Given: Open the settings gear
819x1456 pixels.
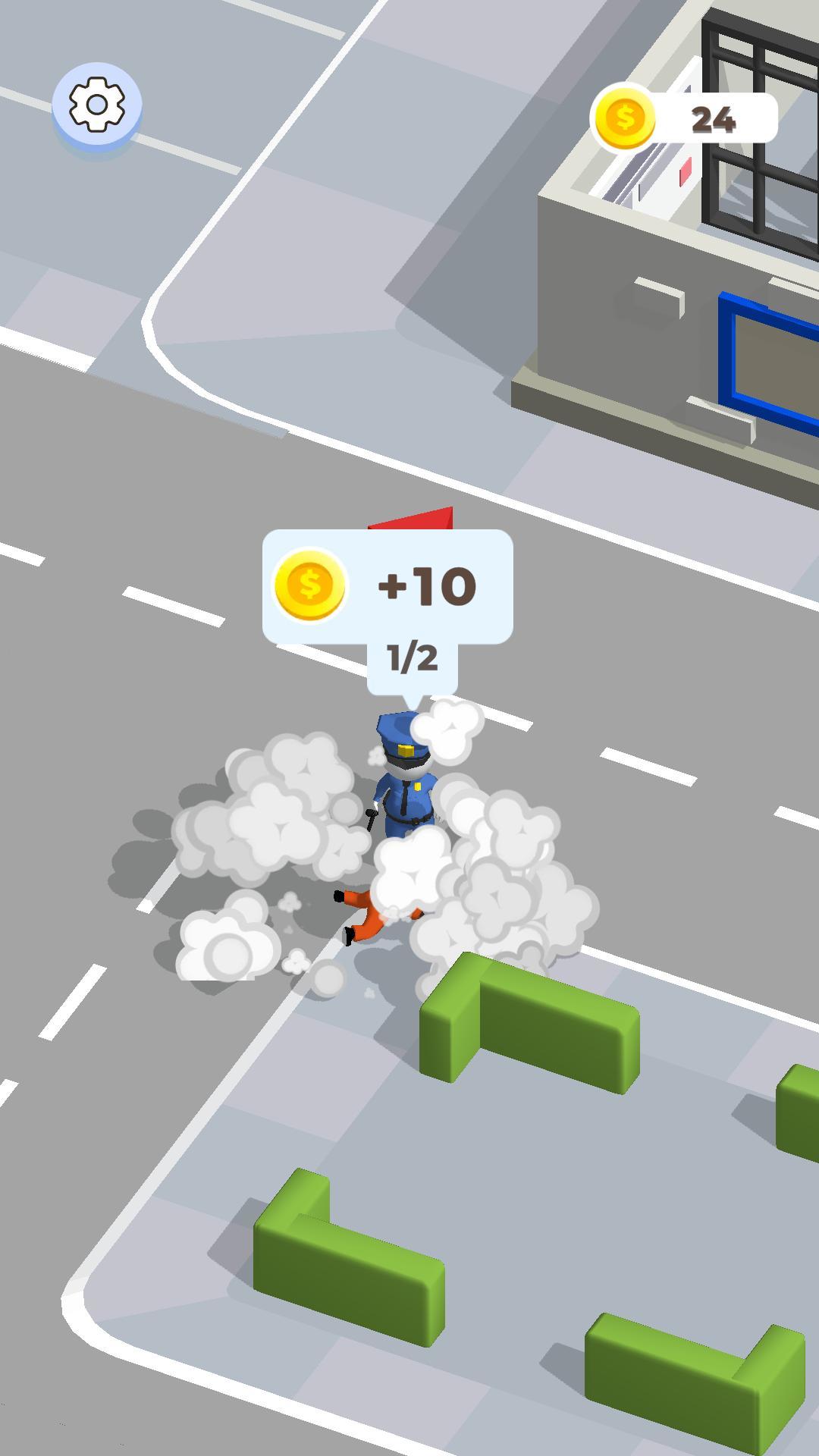Looking at the screenshot, I should click(97, 105).
